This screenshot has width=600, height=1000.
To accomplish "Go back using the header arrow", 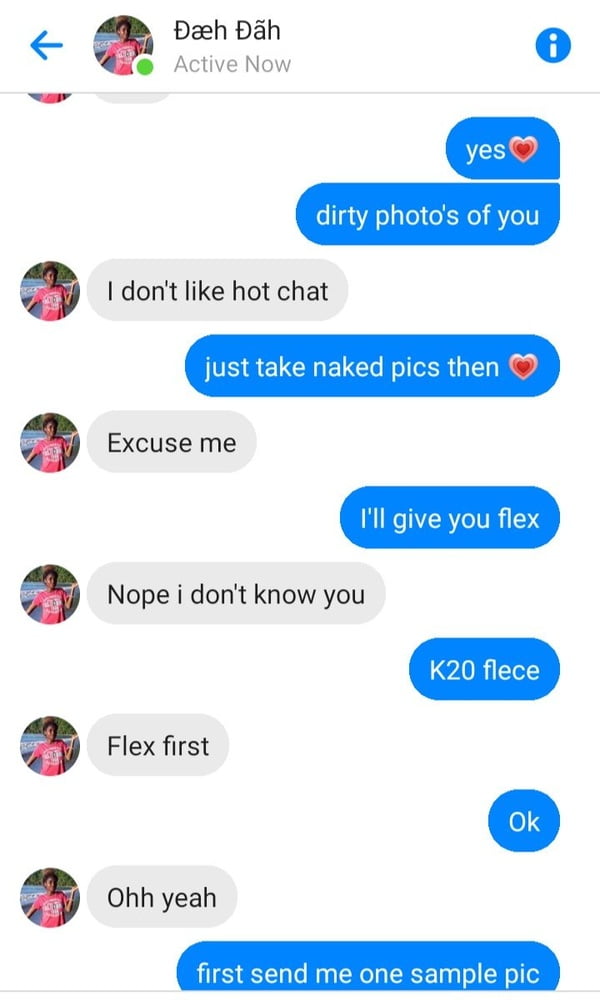I will 46,46.
